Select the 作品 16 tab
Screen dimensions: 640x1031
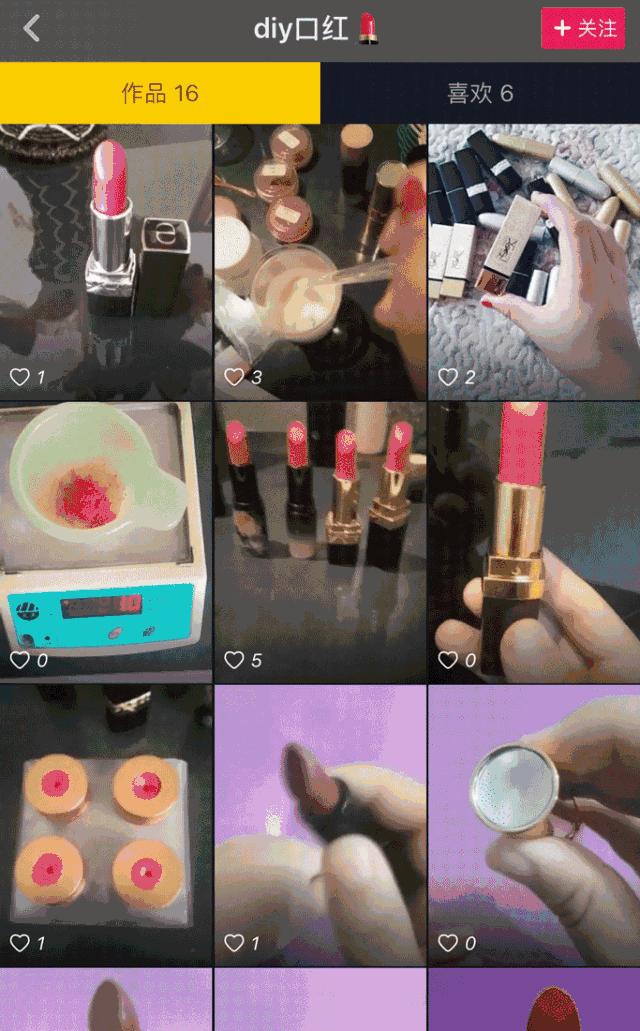click(x=160, y=93)
